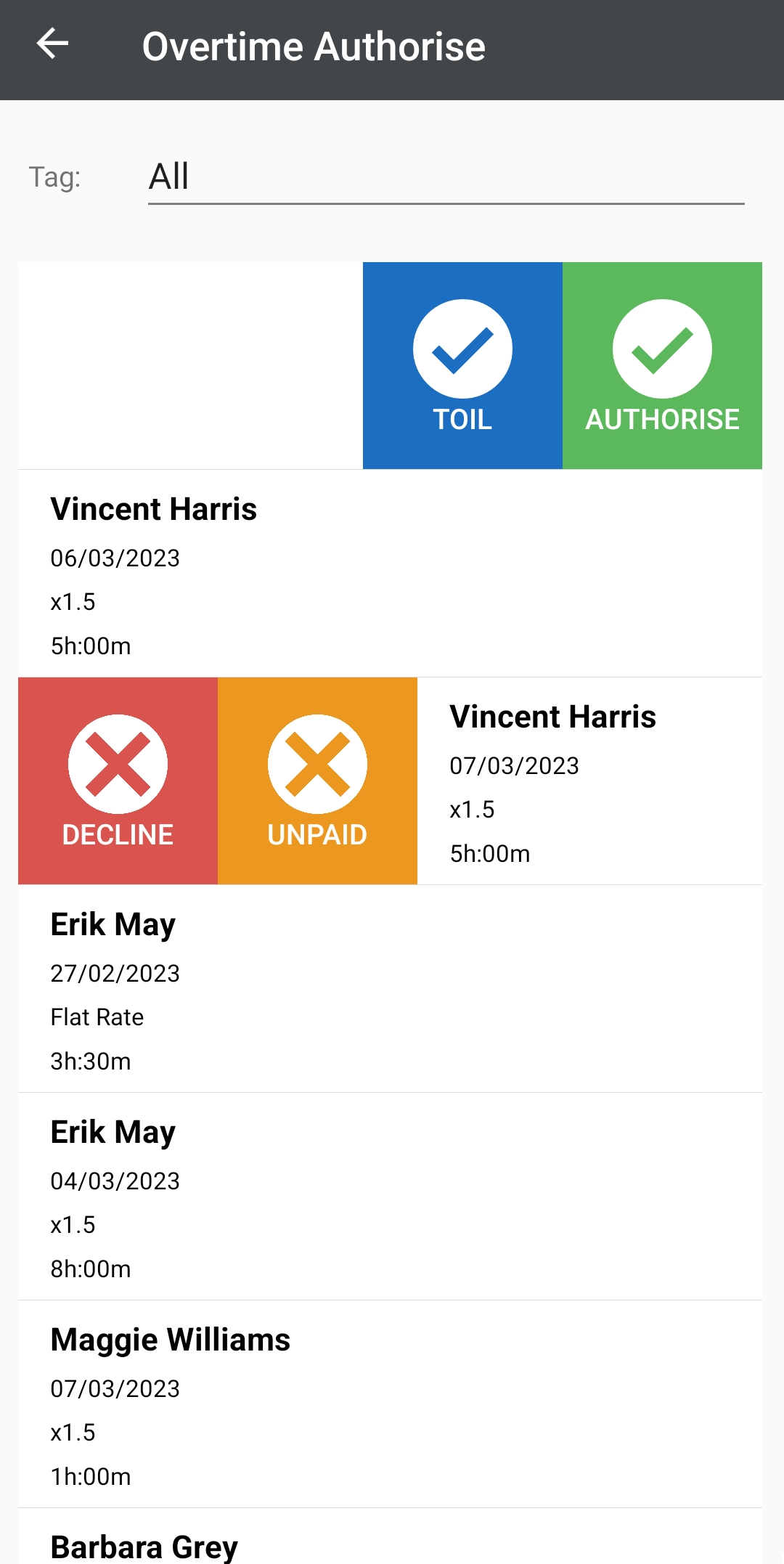Select Erik May's 04/03/2023 overtime entry
The image size is (784, 1564).
390,1197
